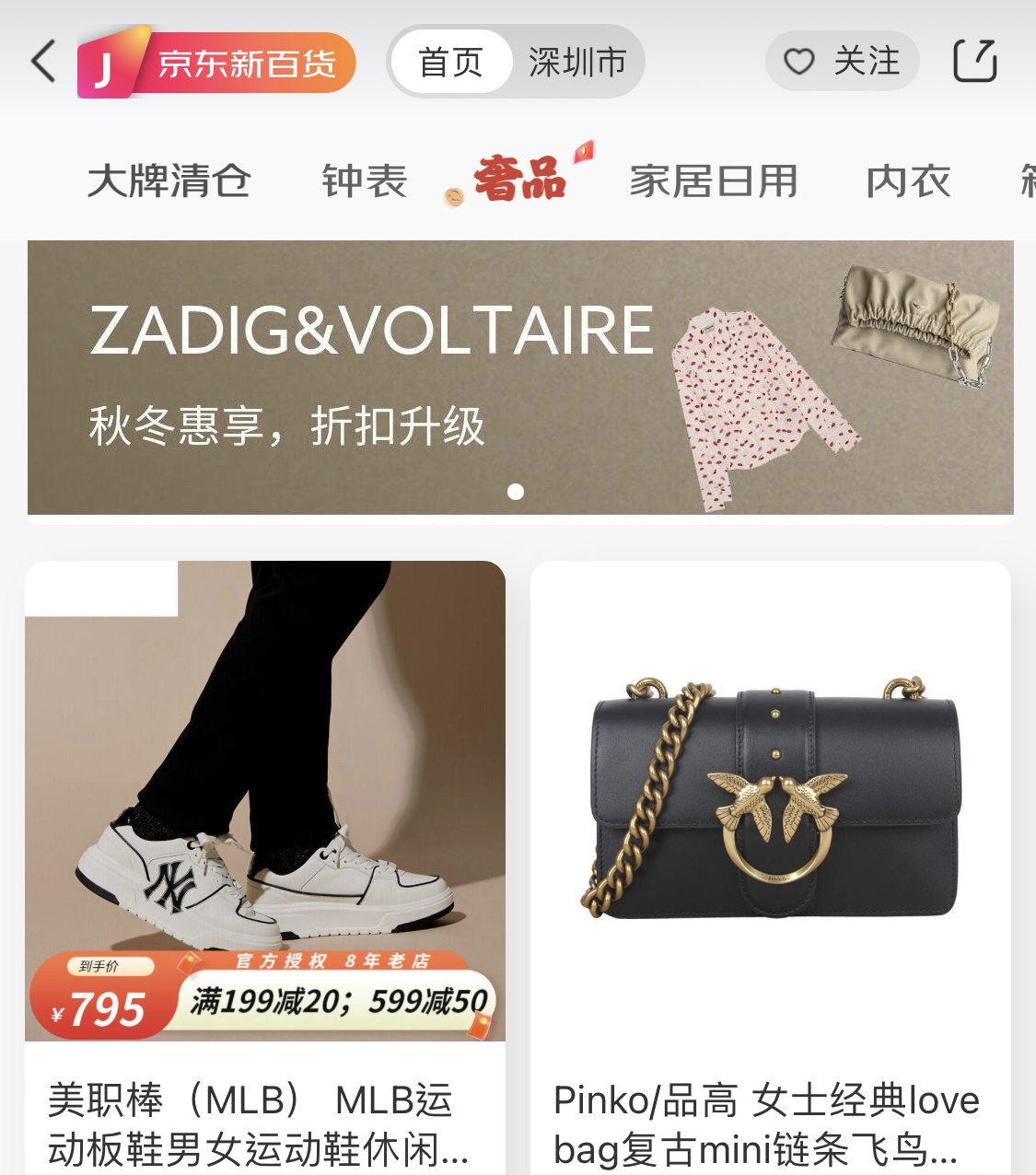Tap the 京东新百货 store logo
The height and width of the screenshot is (1175, 1036).
216,64
